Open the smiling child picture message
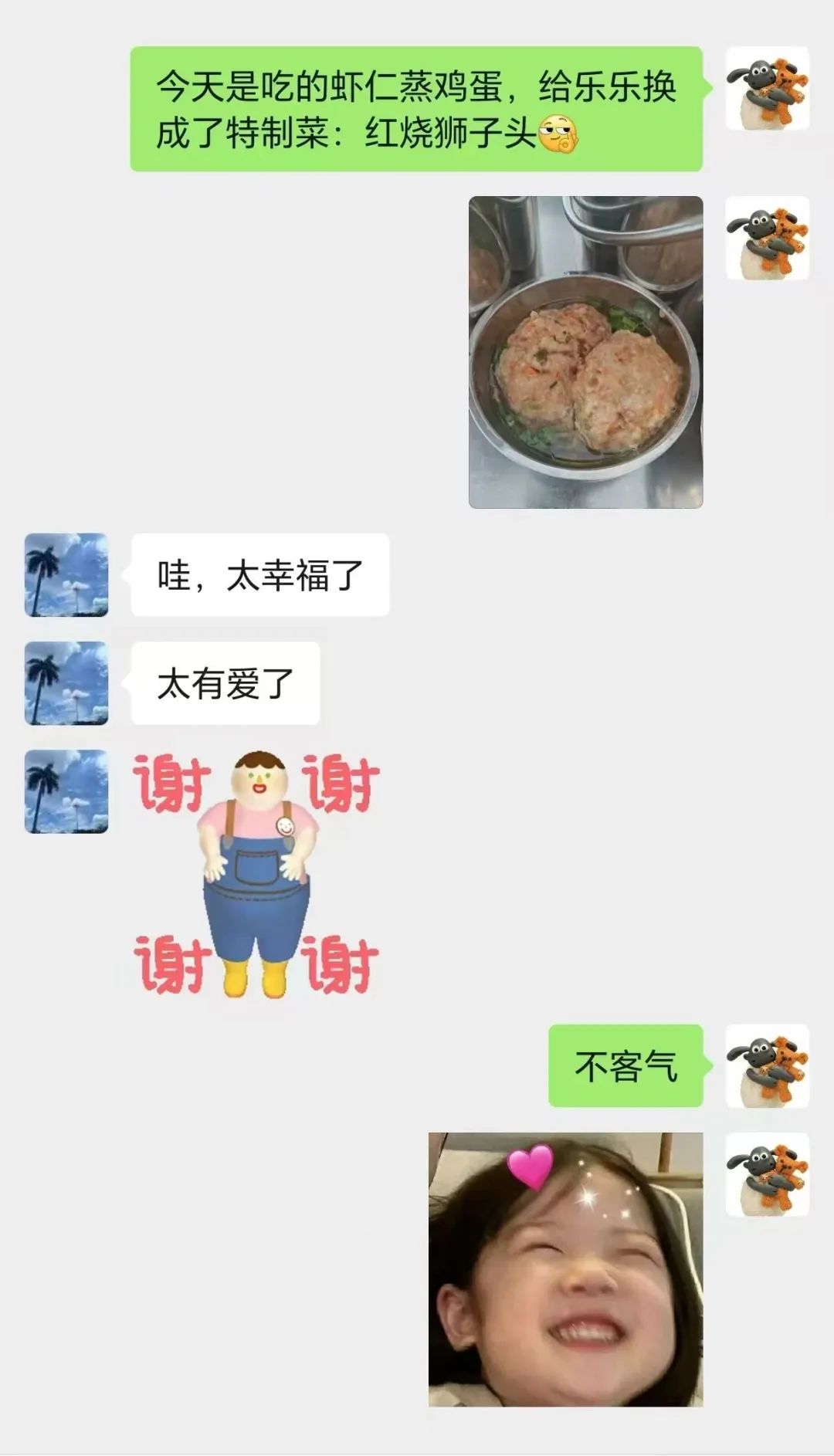 565,1268
